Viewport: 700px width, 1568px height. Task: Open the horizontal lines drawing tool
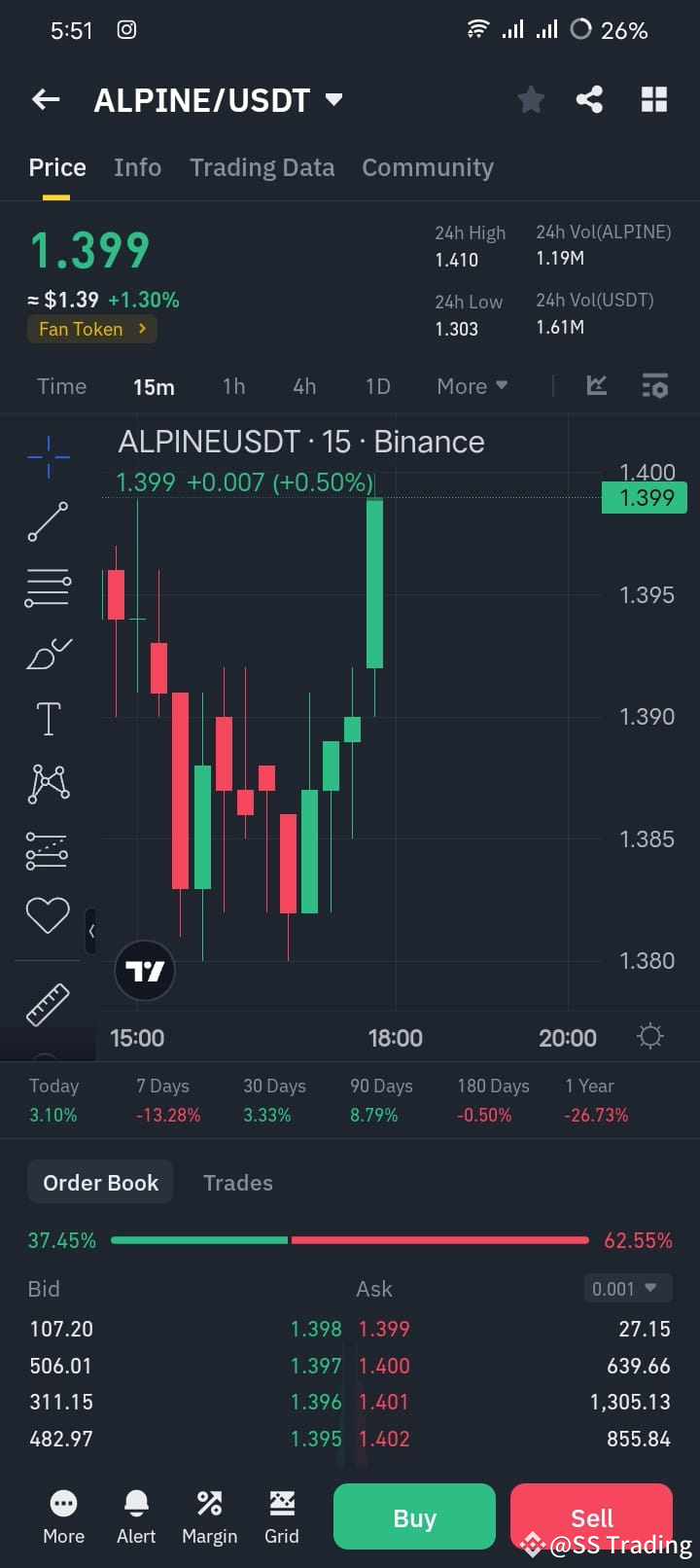tap(48, 588)
